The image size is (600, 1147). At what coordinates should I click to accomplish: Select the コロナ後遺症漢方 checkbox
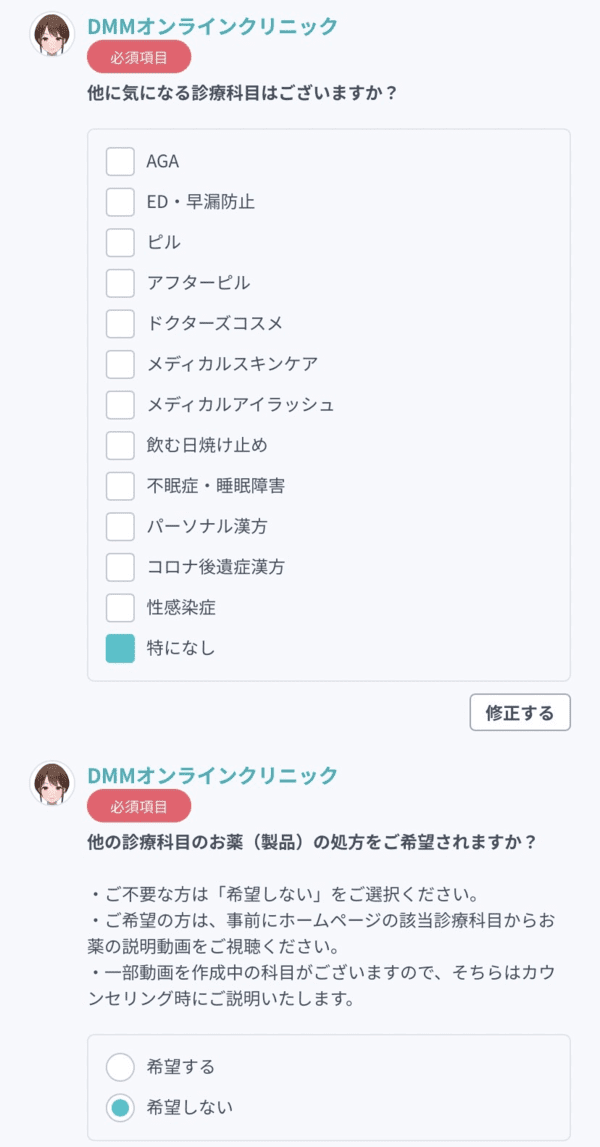120,567
